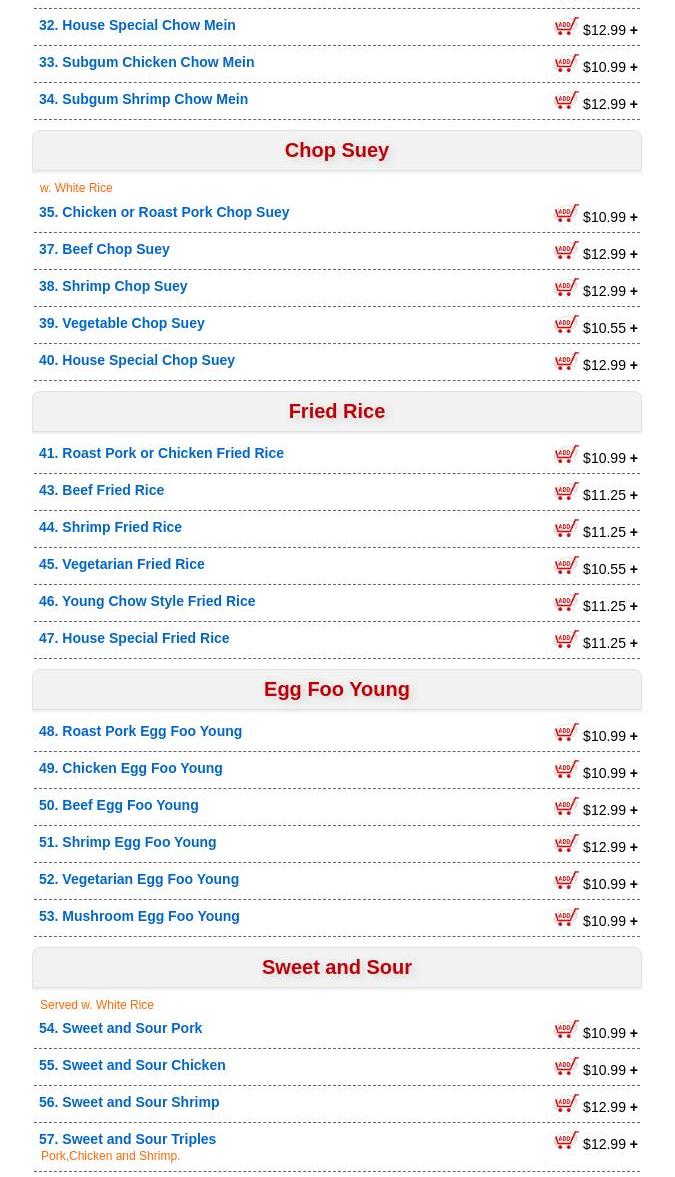Add Sweet and Sour Pork to cart
Viewport: 675px width, 1177px height.
pyautogui.click(x=566, y=1028)
